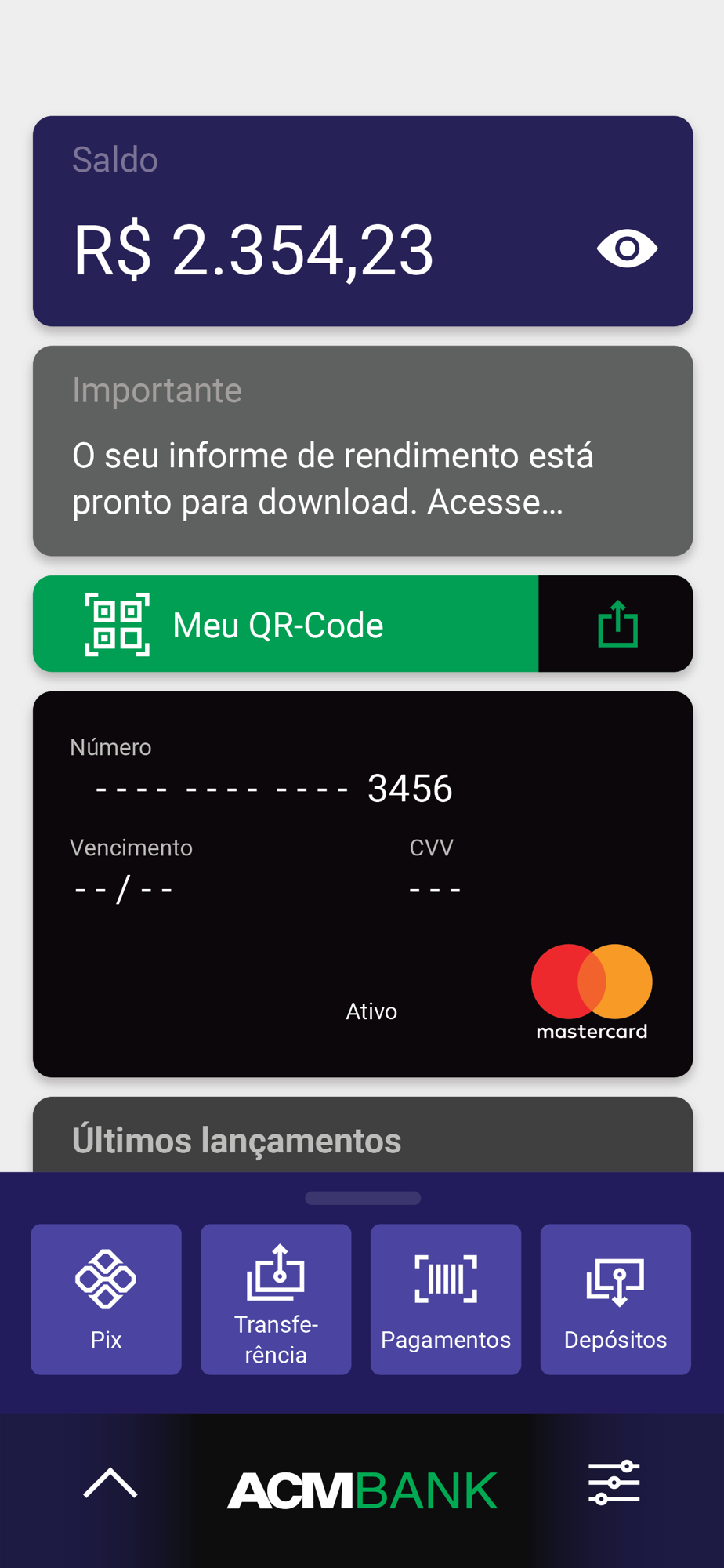Share the QR code

617,624
